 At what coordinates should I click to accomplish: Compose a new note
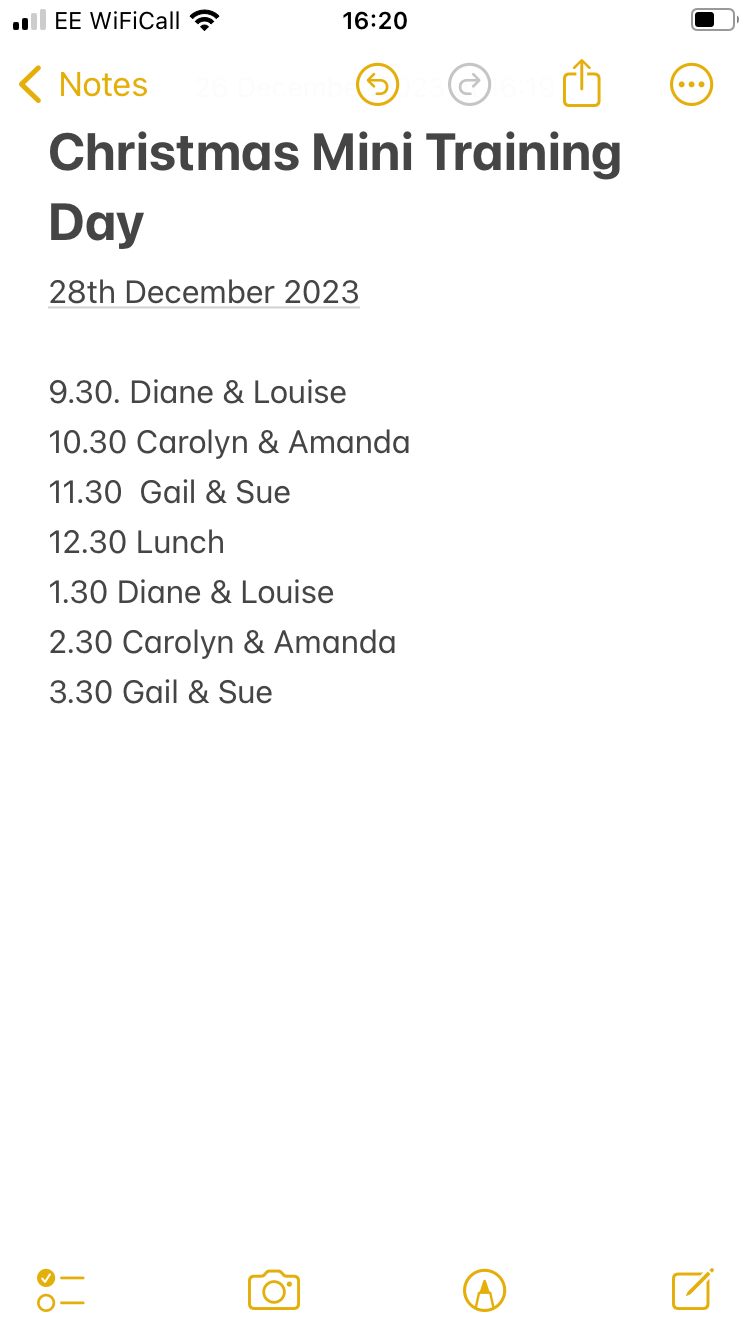point(692,1289)
